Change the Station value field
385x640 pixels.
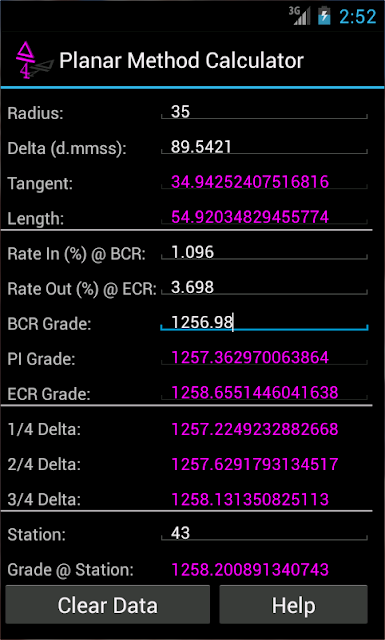tap(264, 533)
